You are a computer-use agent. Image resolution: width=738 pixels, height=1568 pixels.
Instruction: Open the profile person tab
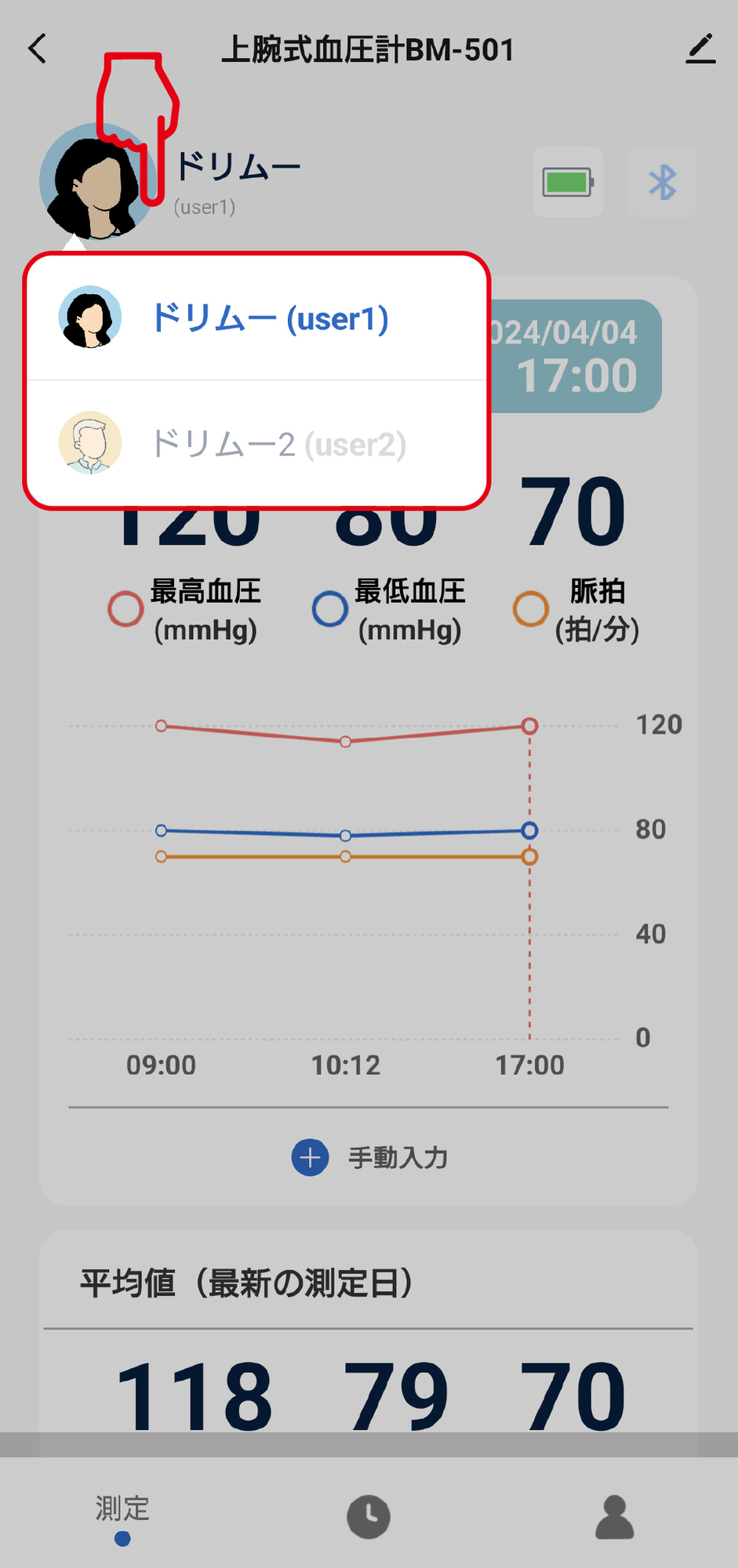[614, 1516]
